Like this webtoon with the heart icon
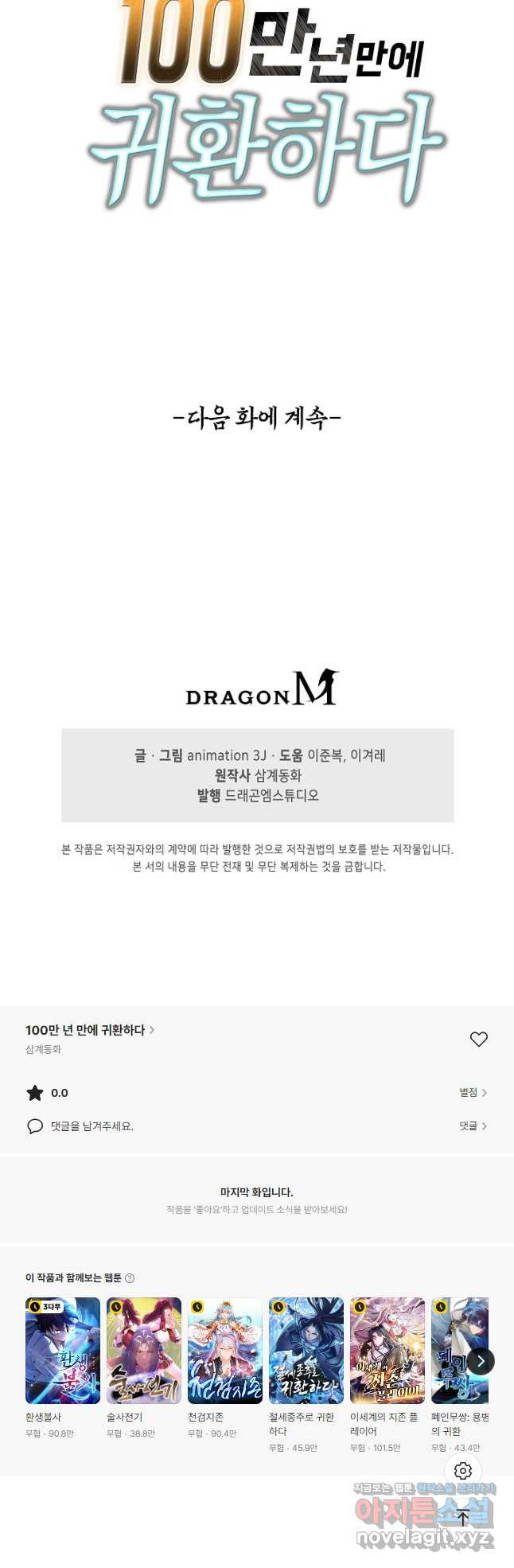 point(478,1039)
